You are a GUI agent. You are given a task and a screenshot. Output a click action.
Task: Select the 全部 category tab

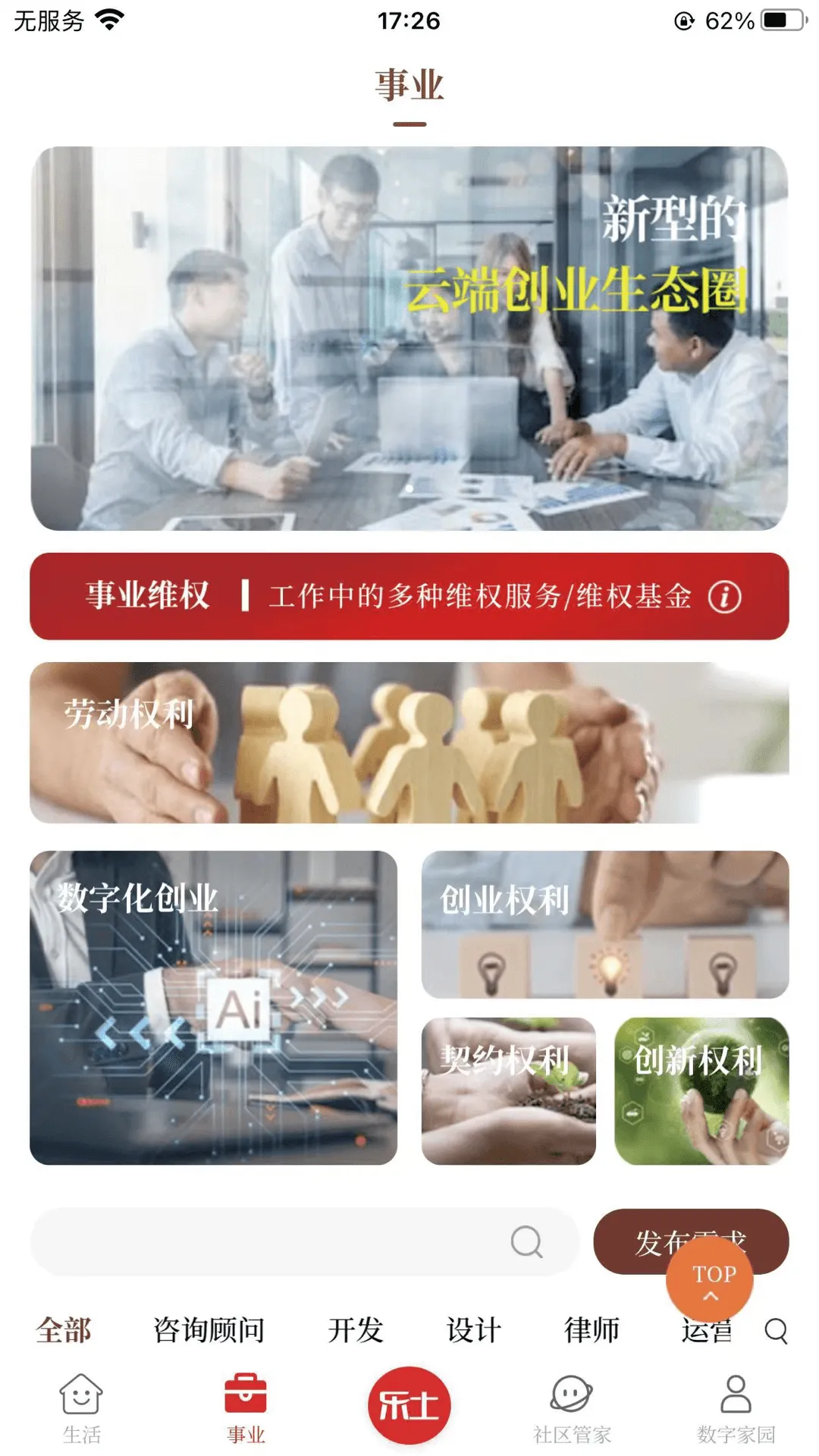coord(64,1330)
